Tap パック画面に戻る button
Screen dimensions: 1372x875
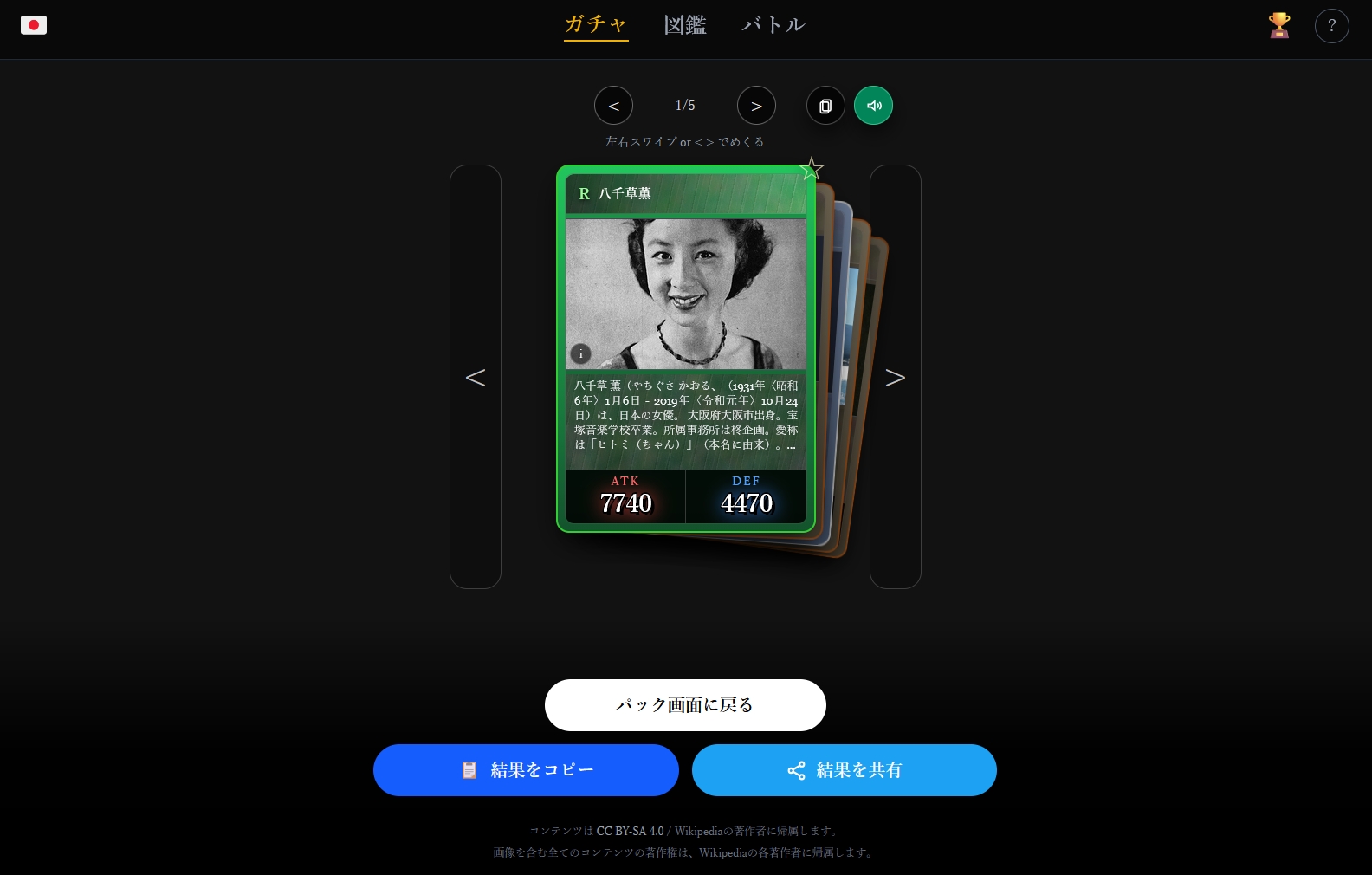[x=685, y=705]
